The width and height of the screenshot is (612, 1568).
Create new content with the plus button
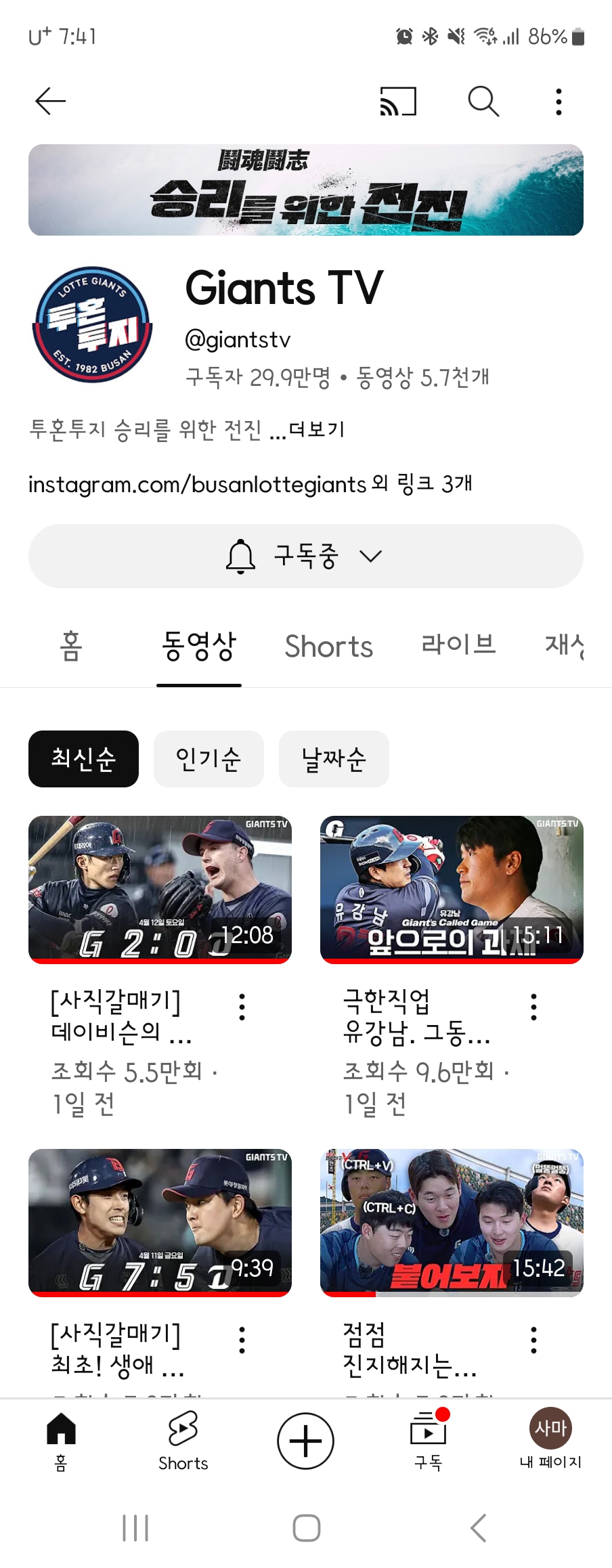305,1440
